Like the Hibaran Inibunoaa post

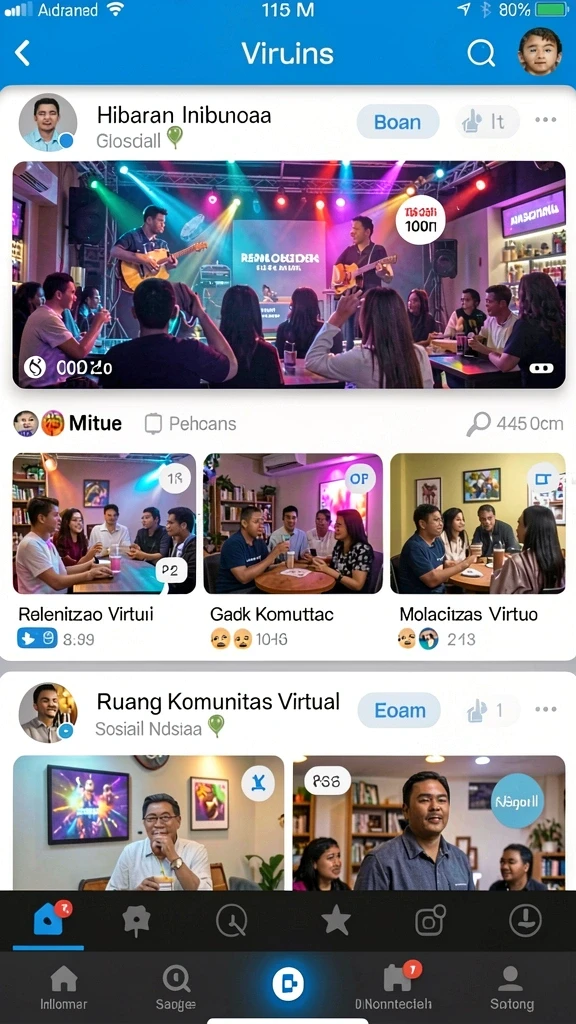(x=487, y=121)
